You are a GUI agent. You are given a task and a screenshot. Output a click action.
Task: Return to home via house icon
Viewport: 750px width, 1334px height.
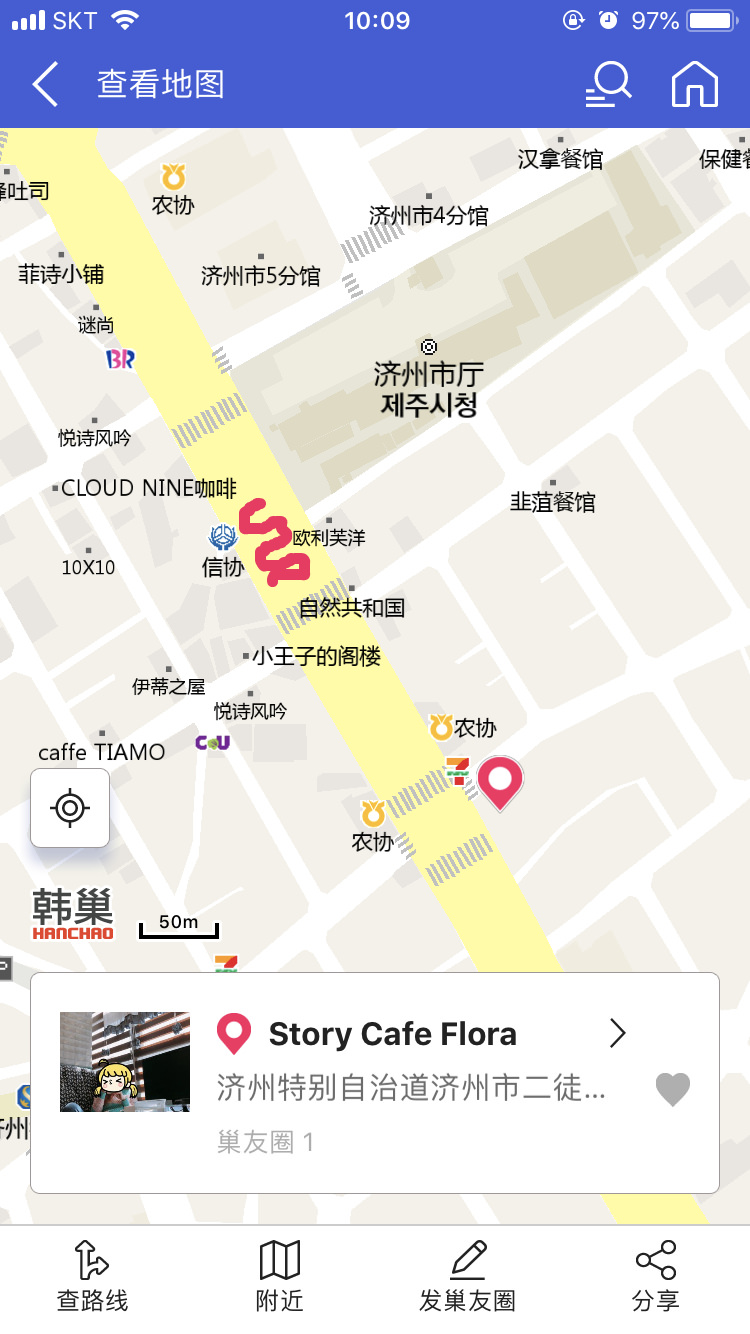tap(695, 85)
